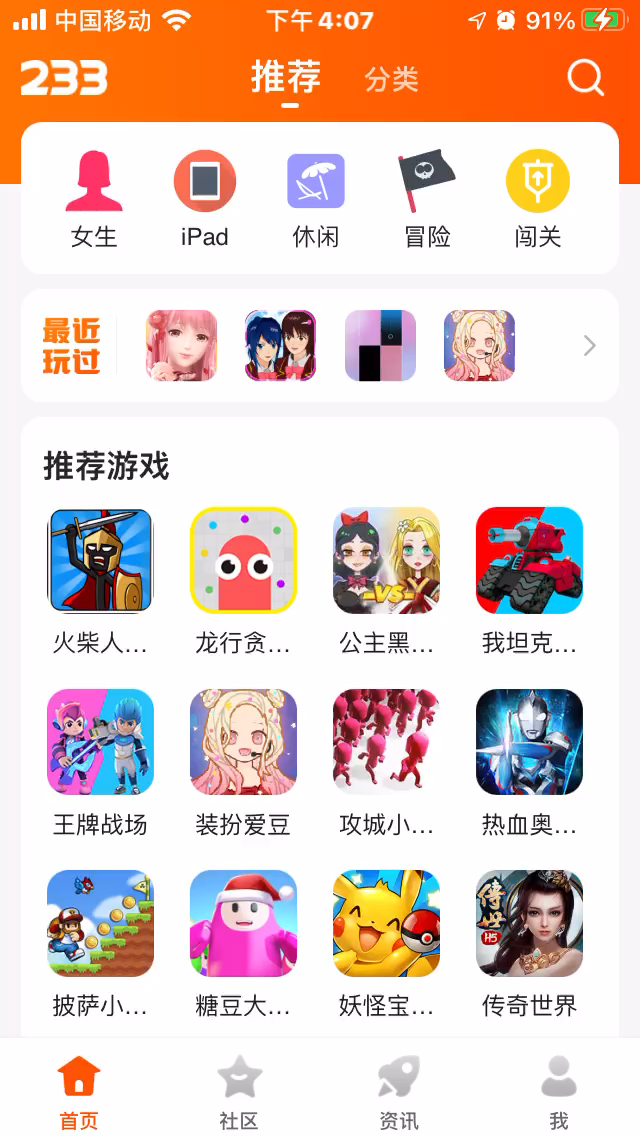
Task: Open the 我 profile tab
Action: click(559, 1092)
